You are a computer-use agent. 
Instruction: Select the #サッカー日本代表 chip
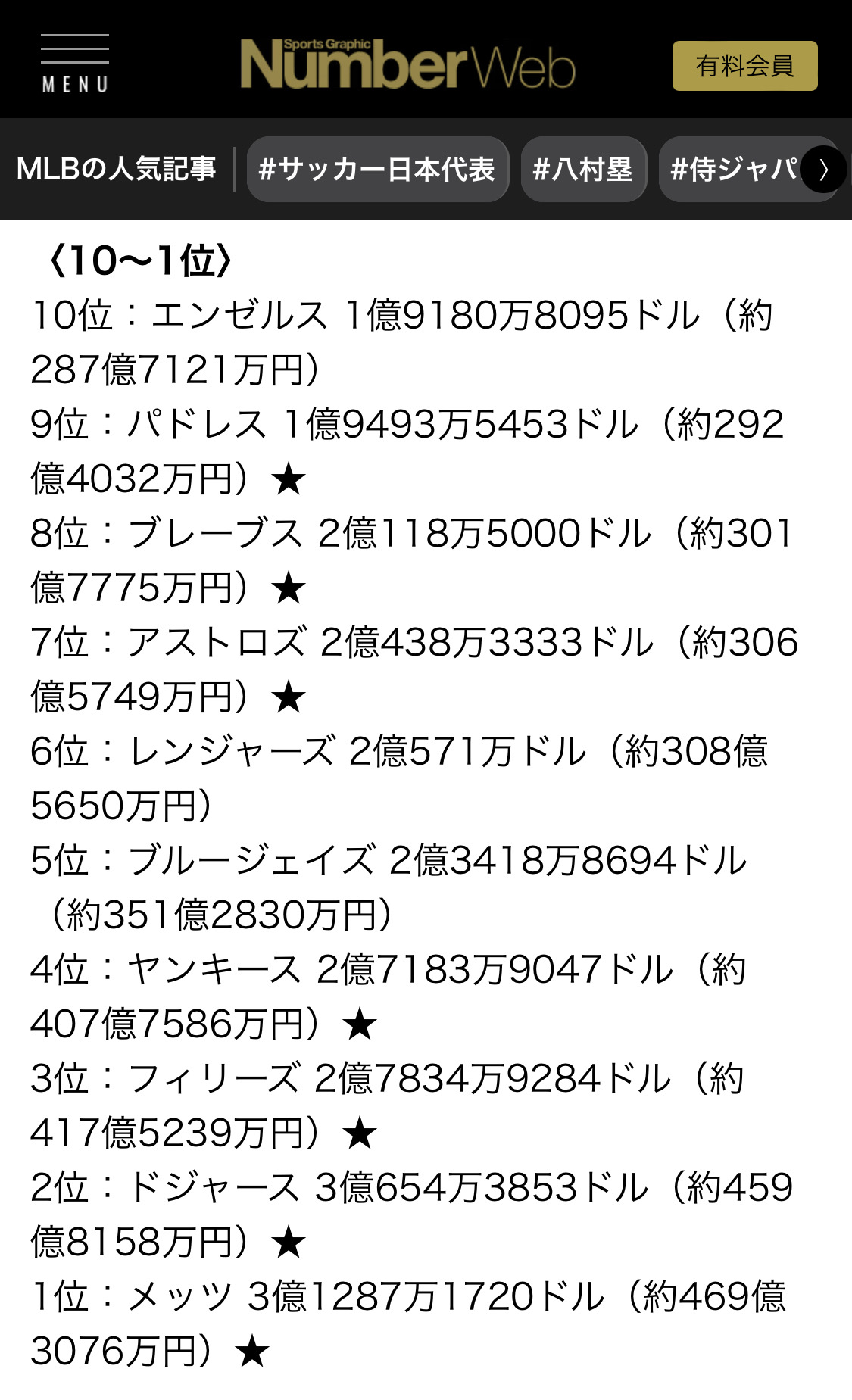pyautogui.click(x=377, y=170)
